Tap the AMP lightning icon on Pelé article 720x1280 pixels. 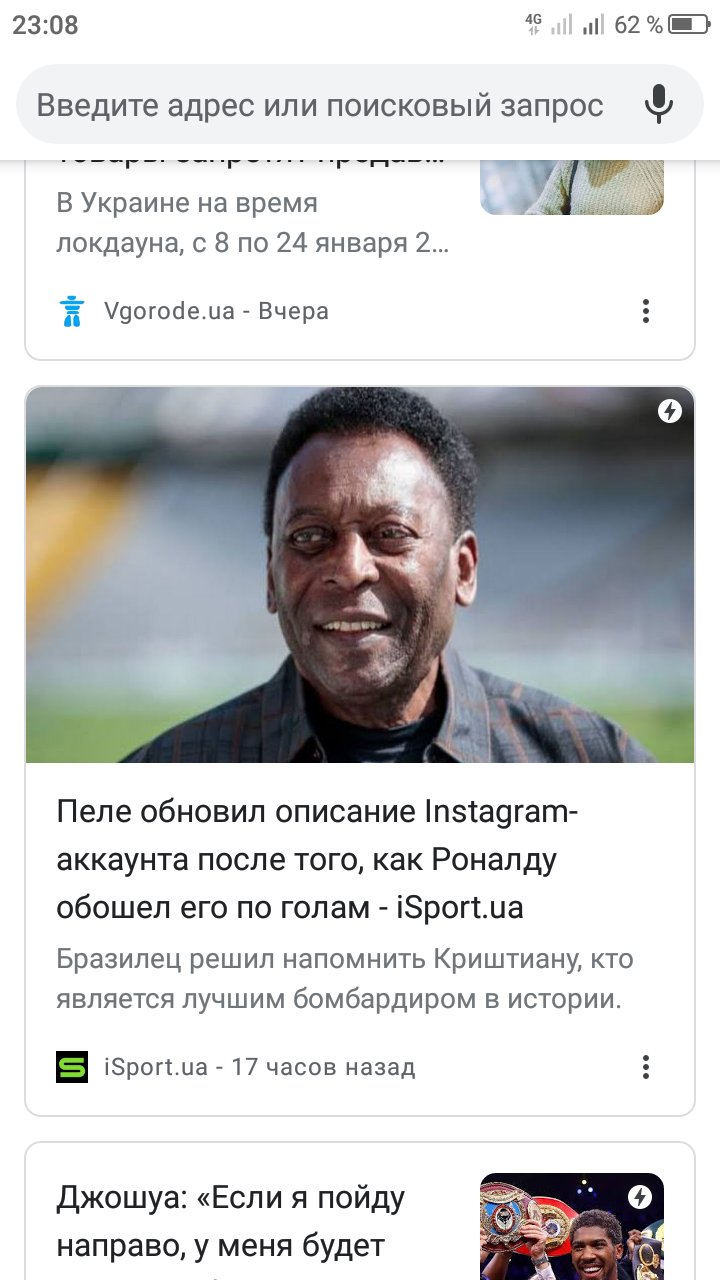pyautogui.click(x=669, y=410)
